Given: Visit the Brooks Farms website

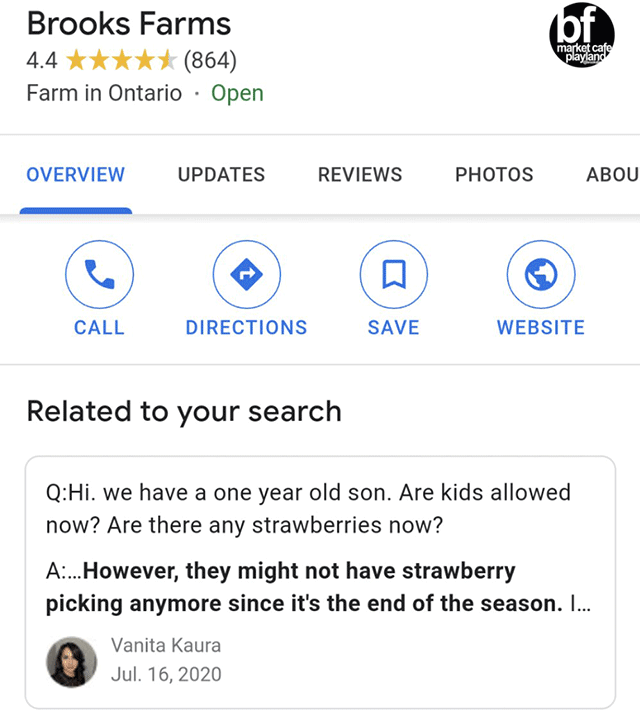Looking at the screenshot, I should (540, 275).
